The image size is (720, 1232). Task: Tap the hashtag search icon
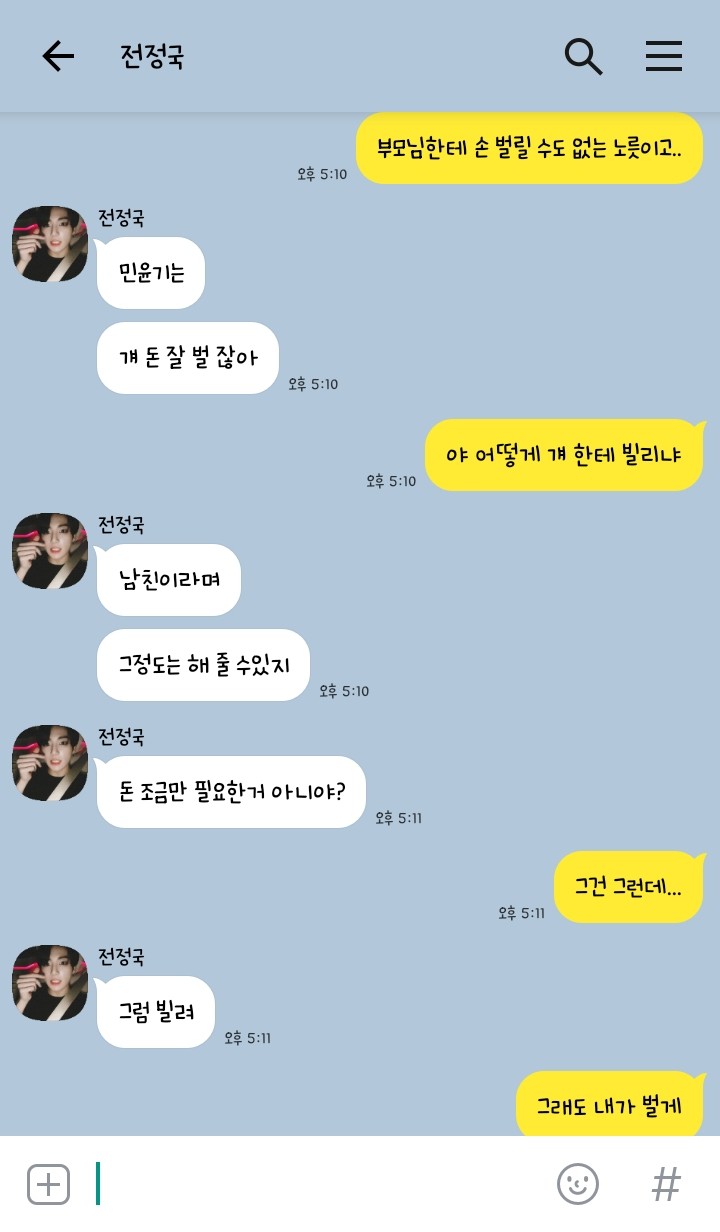(x=666, y=1184)
